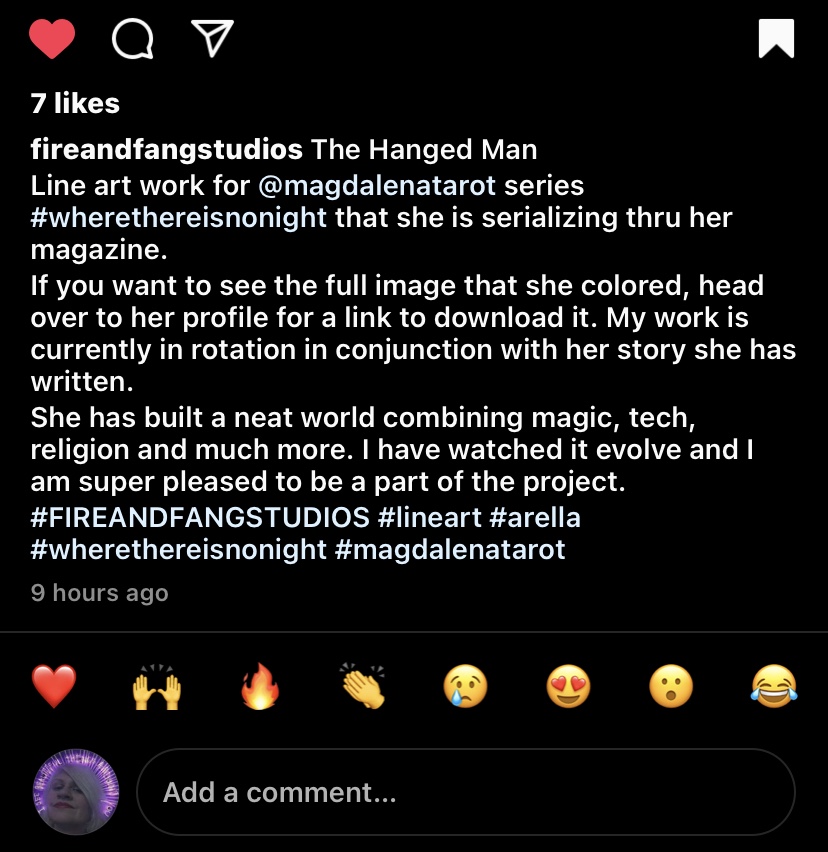
Task: Remove the post from saved bookmarks
Action: pyautogui.click(x=776, y=39)
